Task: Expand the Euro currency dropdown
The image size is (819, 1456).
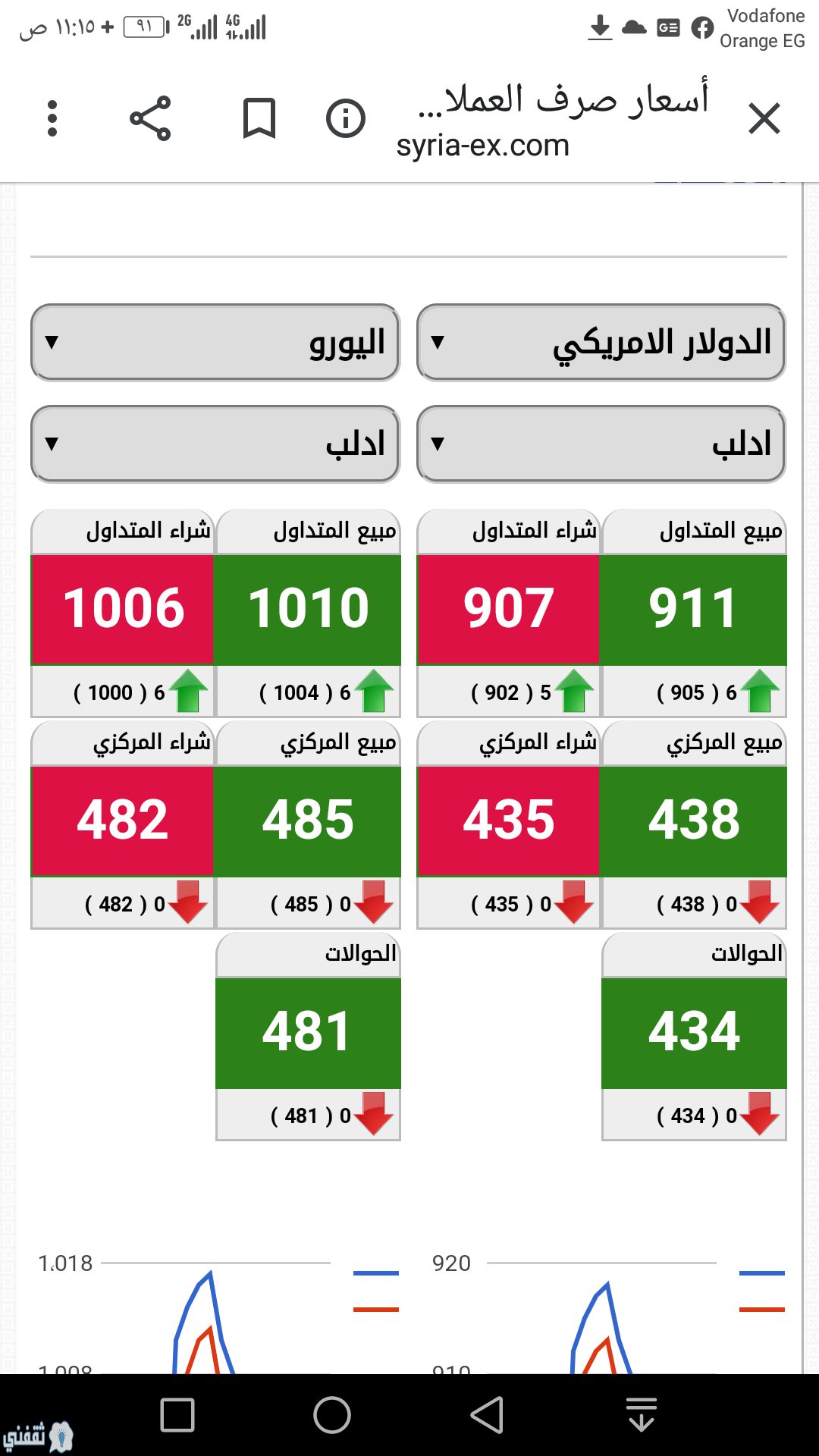Action: [x=215, y=342]
